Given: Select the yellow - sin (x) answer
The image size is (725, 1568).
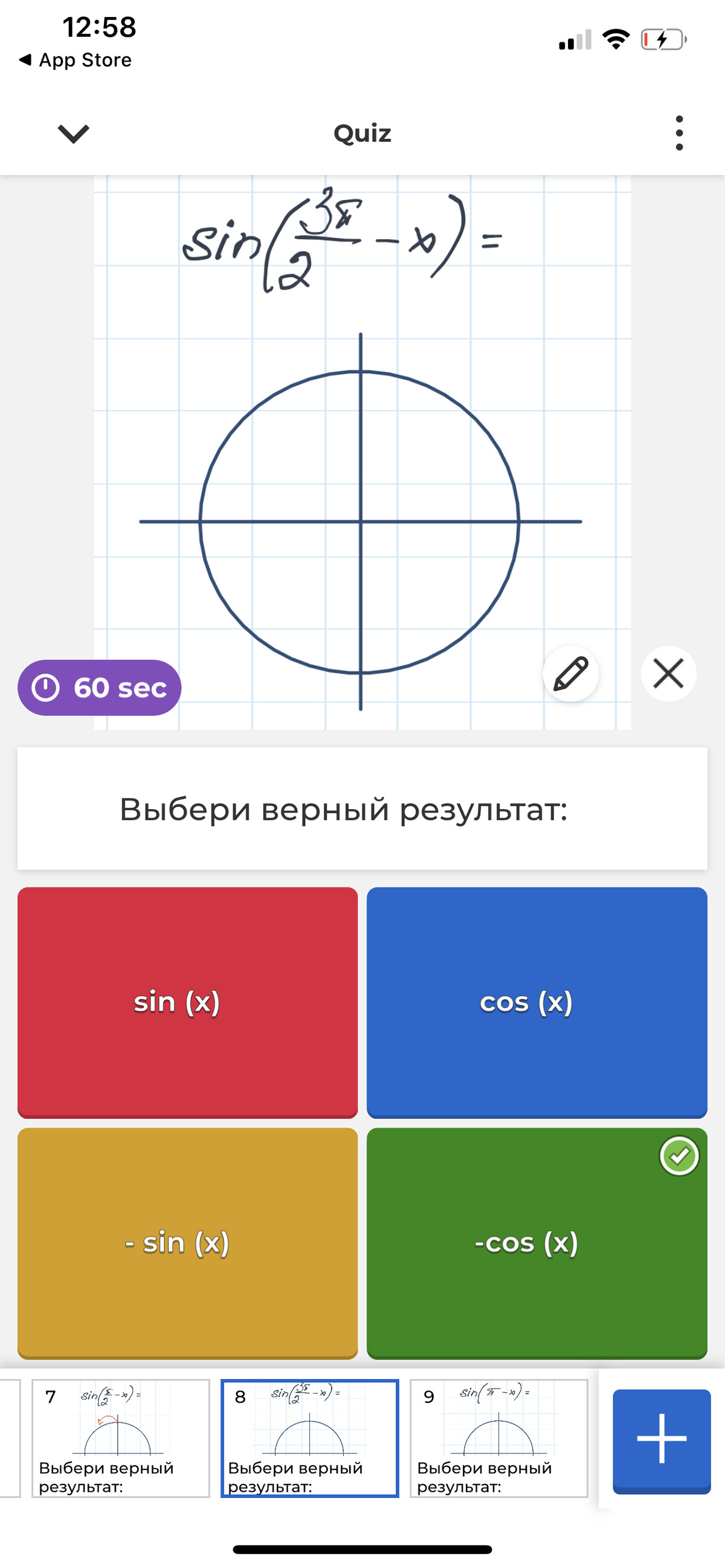Looking at the screenshot, I should click(x=188, y=1243).
